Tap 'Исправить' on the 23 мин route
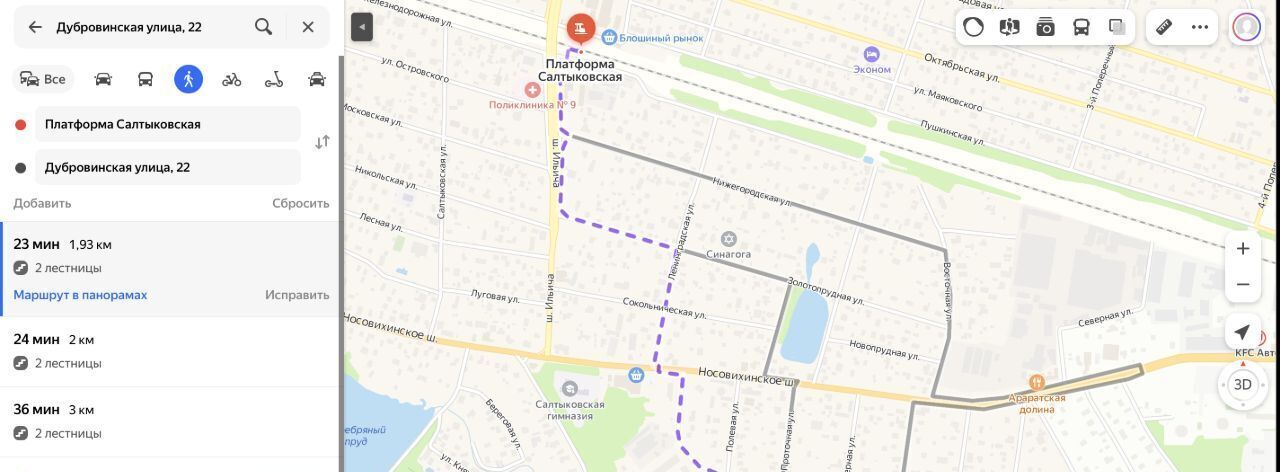Viewport: 1280px width, 472px height. click(297, 295)
